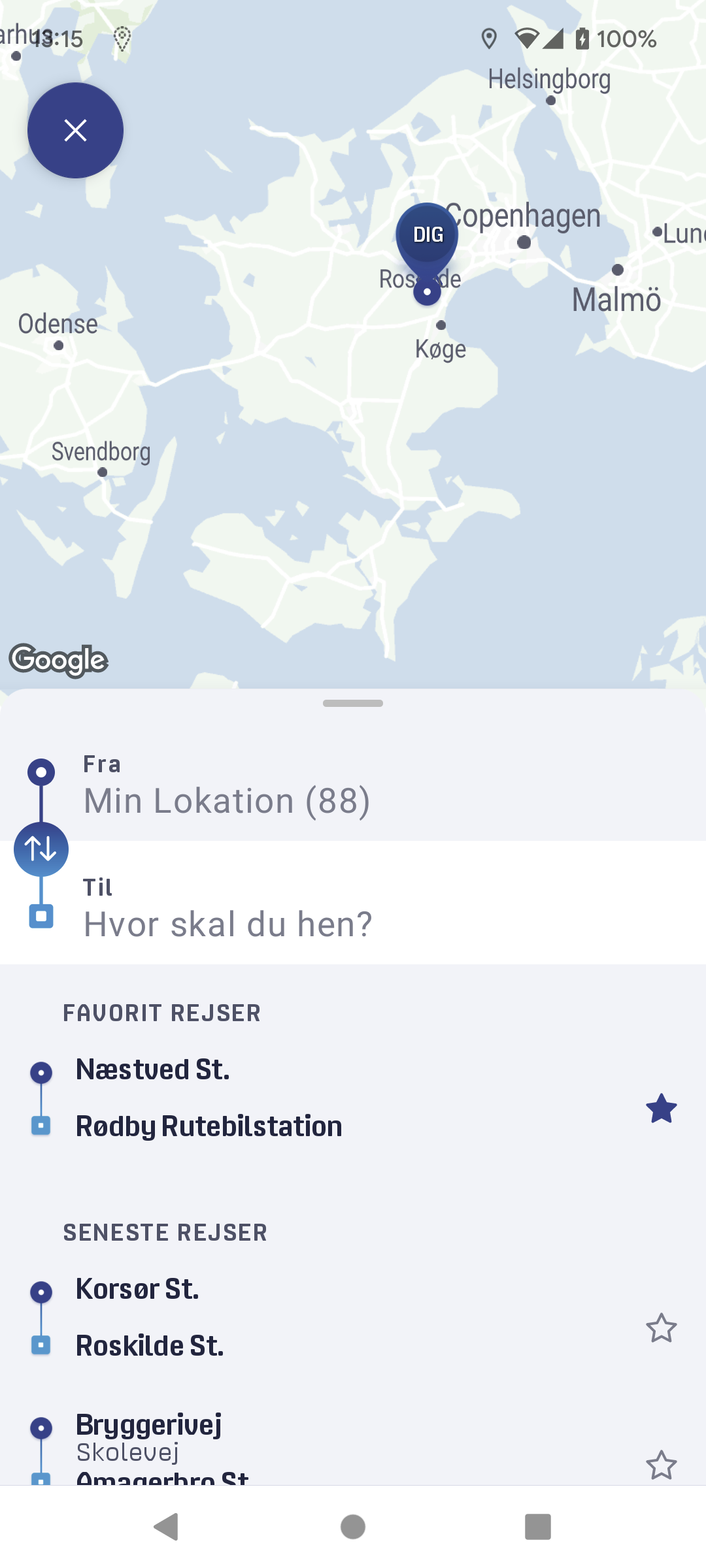The height and width of the screenshot is (1568, 706).
Task: Enter destination in the Til field
Action: pyautogui.click(x=353, y=903)
